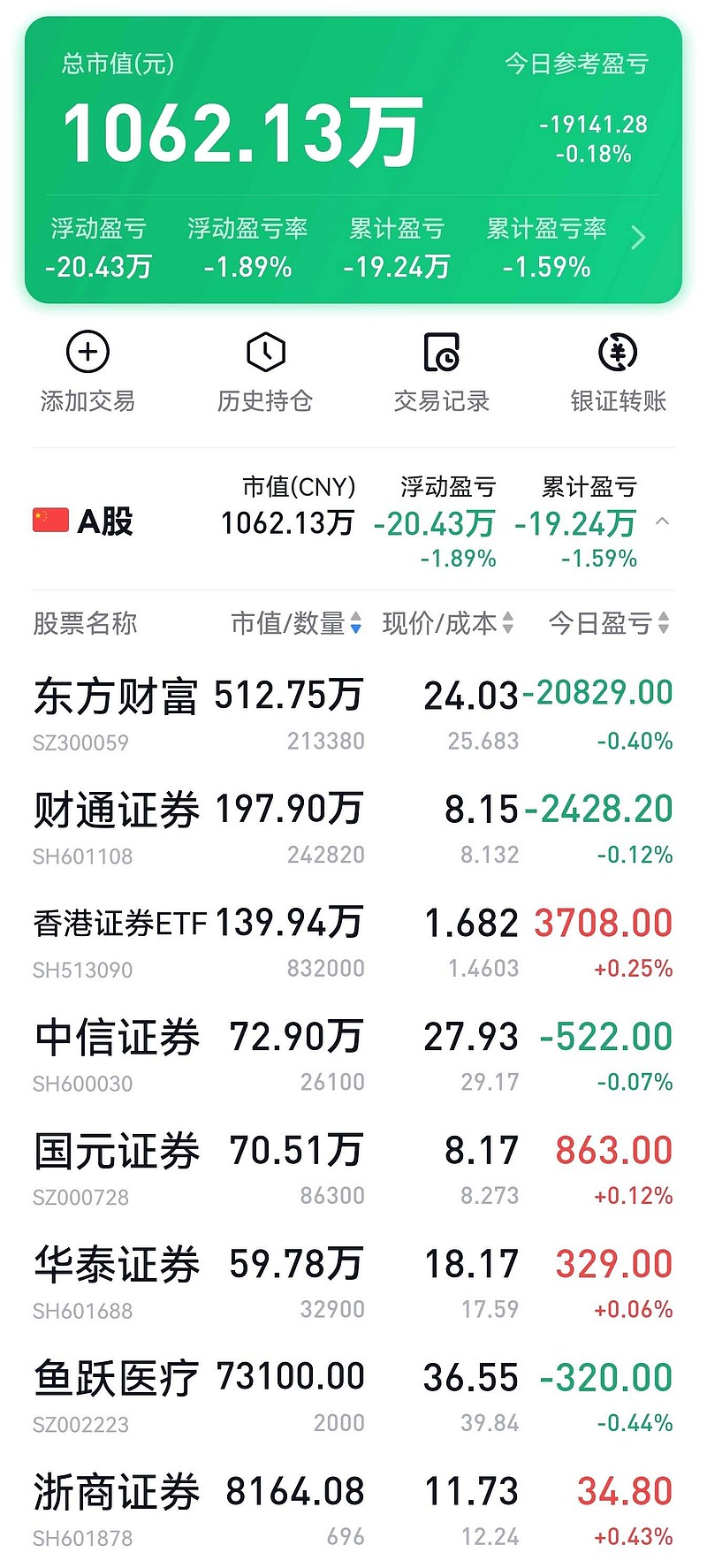Open the 华泰证券 holding
707x1568 pixels.
click(x=353, y=1283)
